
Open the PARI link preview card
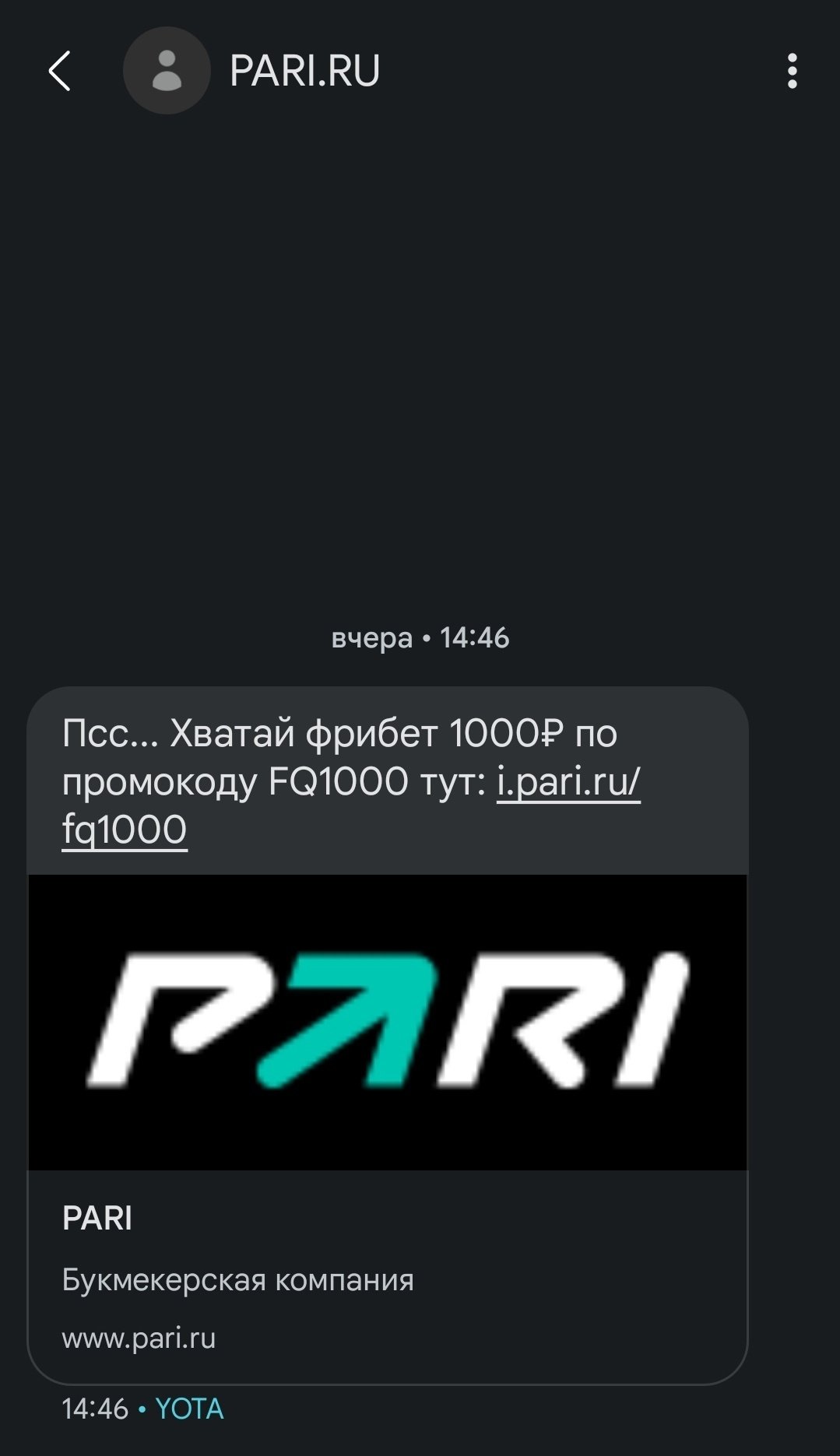click(x=387, y=1128)
